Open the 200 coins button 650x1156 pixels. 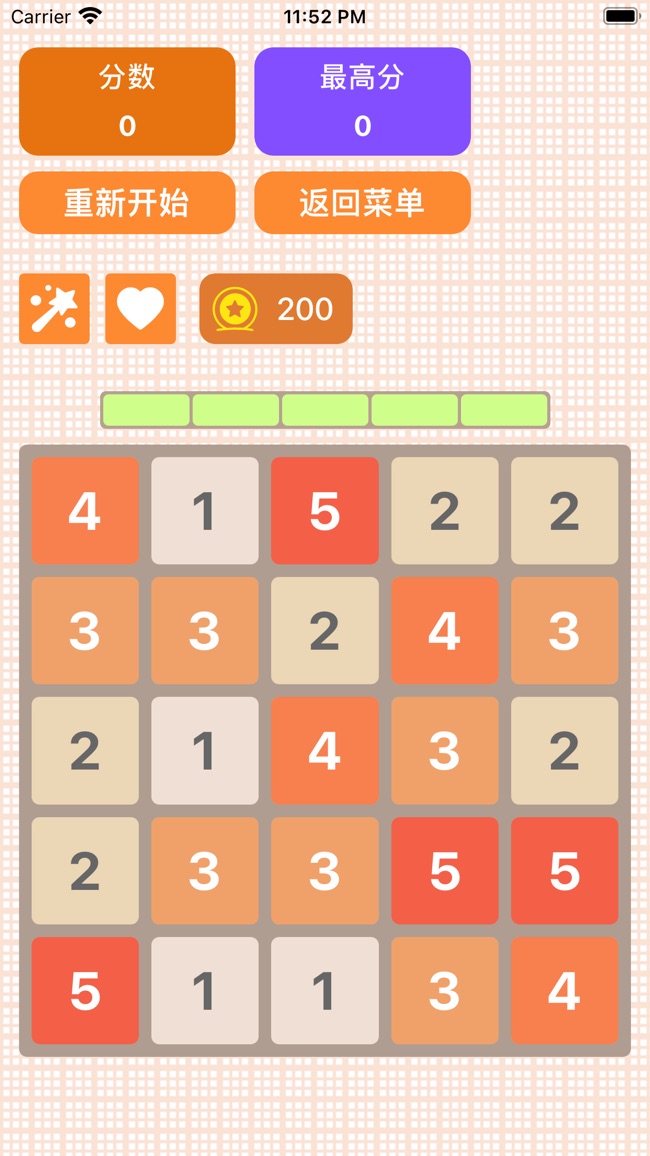(276, 309)
